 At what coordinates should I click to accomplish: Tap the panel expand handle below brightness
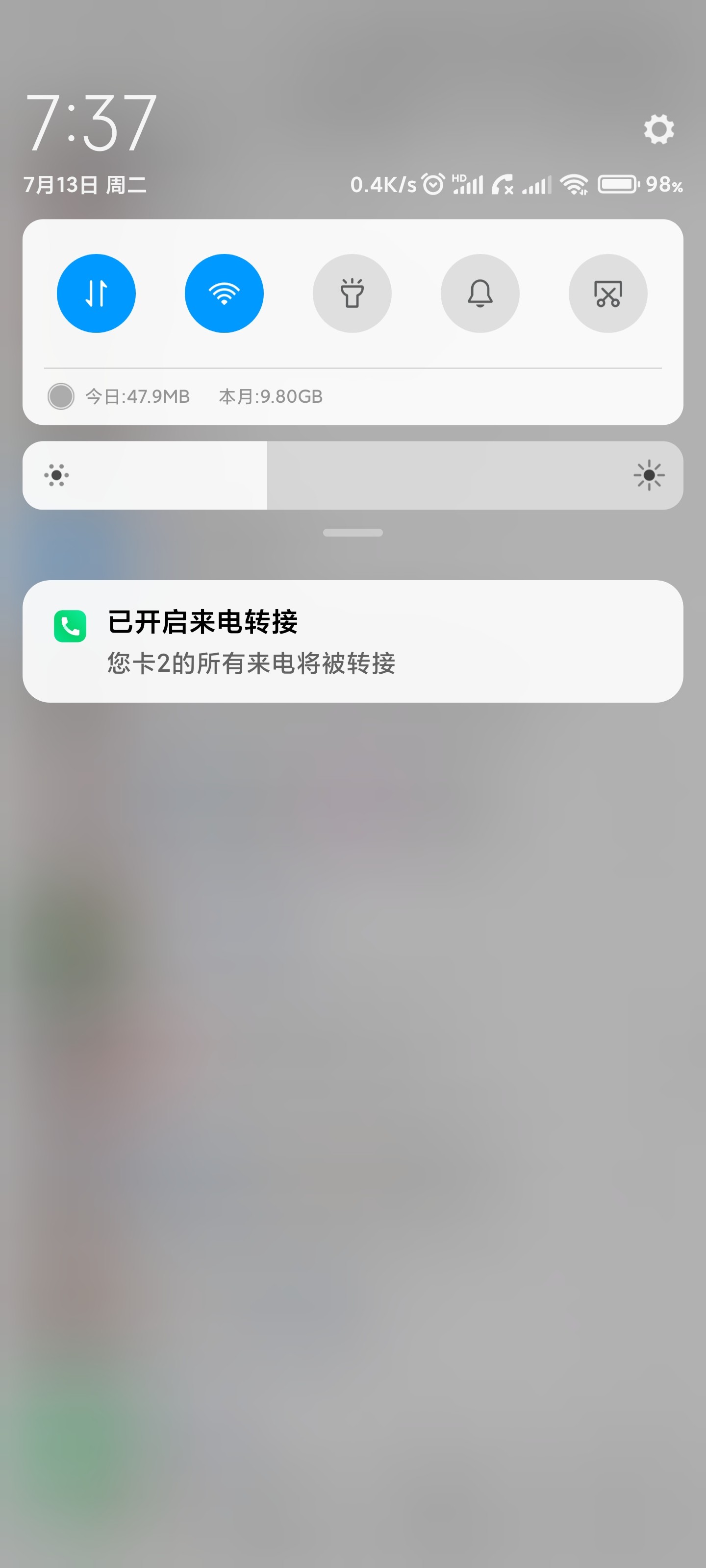click(x=353, y=533)
